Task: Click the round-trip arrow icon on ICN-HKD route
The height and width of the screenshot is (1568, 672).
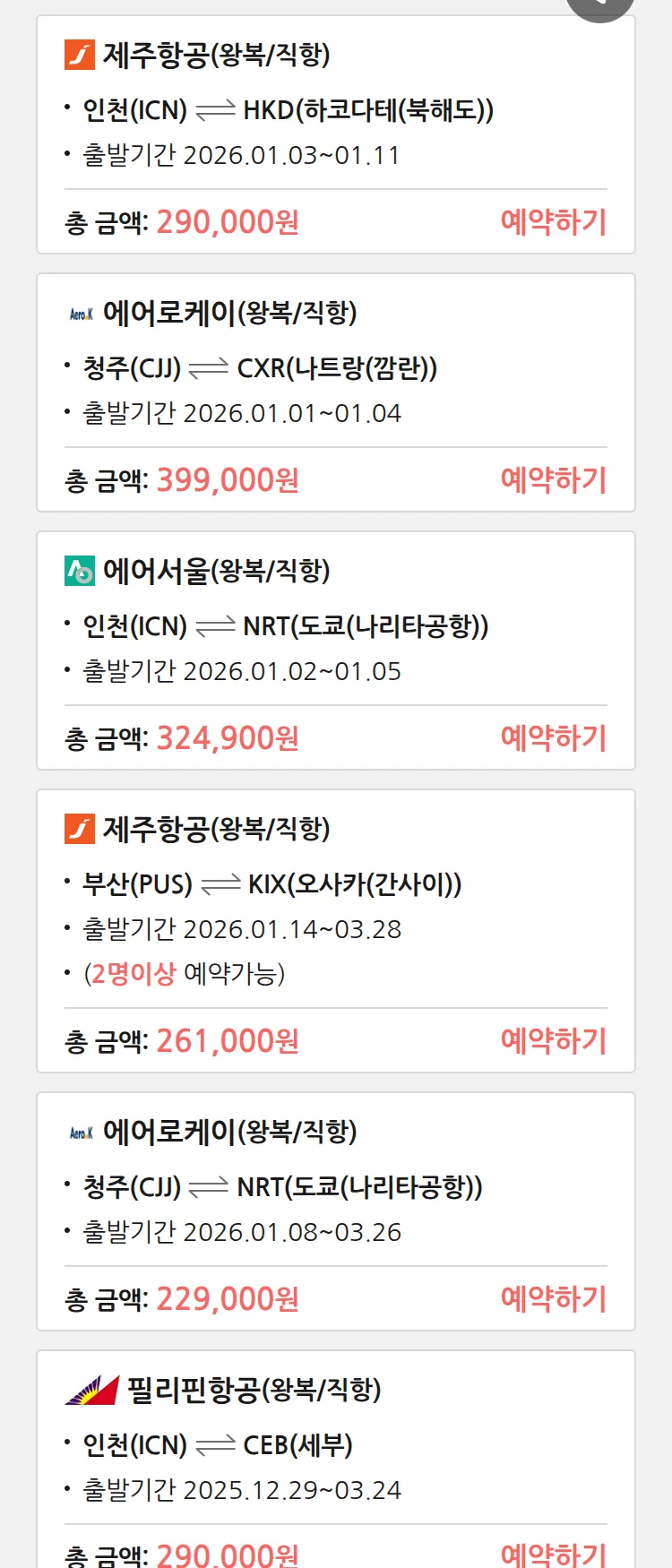Action: pos(213,111)
